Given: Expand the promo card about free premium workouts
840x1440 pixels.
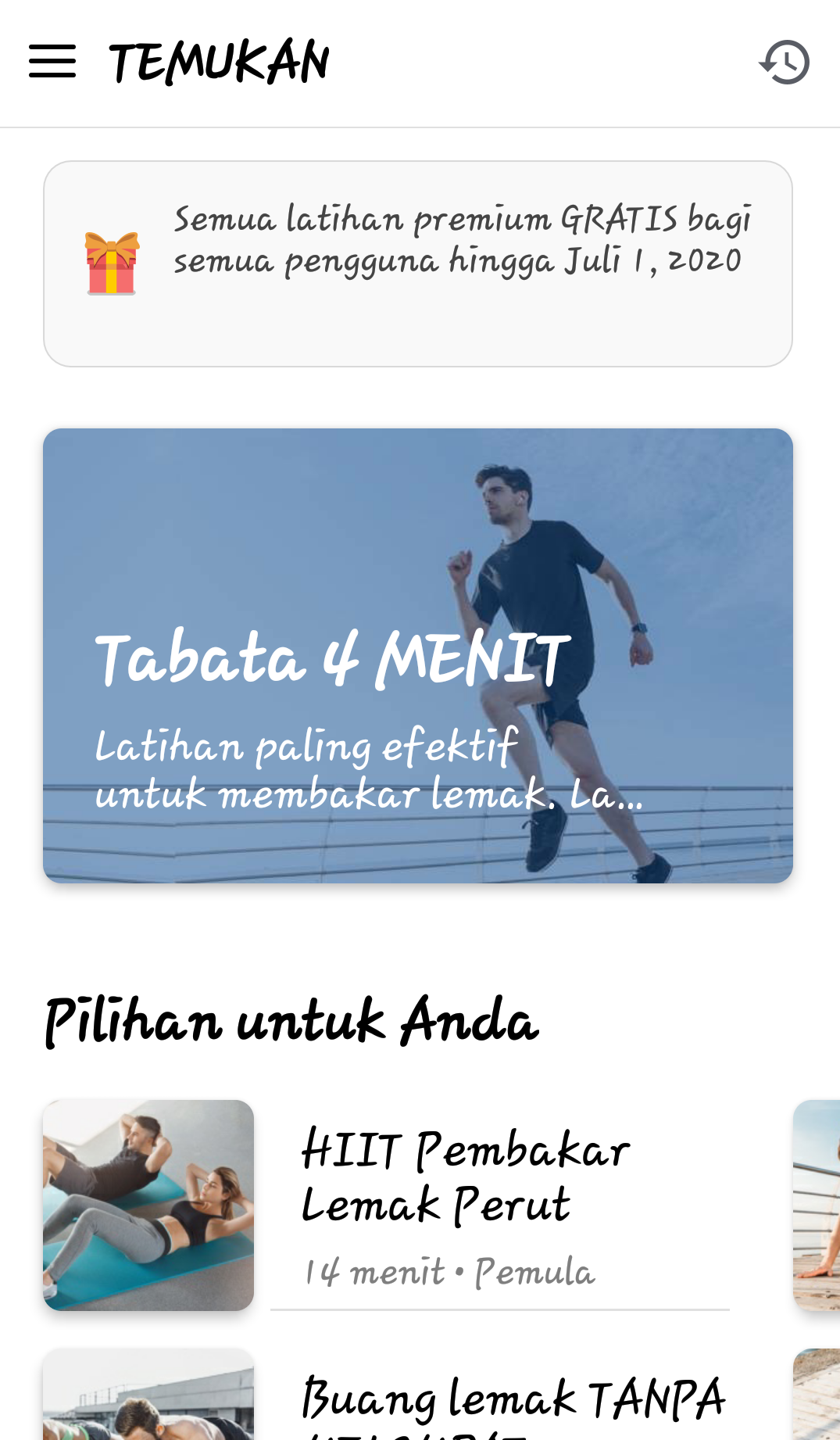Looking at the screenshot, I should 418,263.
